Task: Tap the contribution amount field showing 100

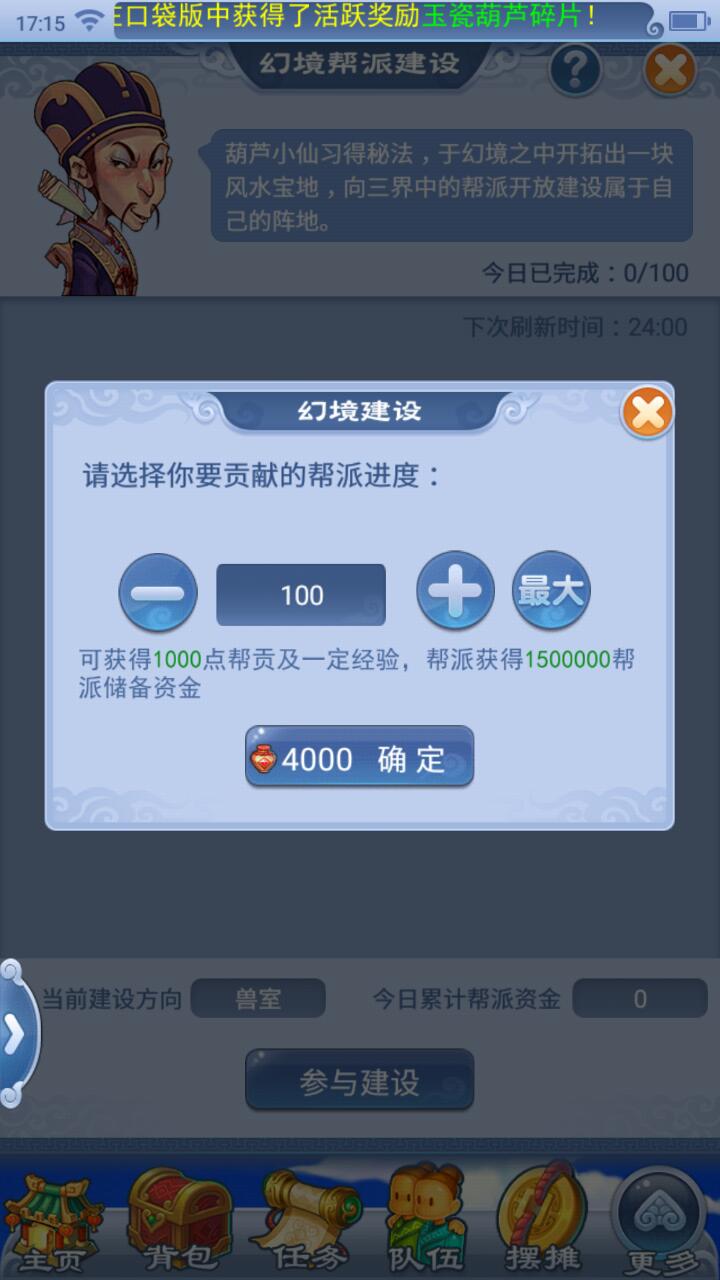Action: (301, 595)
